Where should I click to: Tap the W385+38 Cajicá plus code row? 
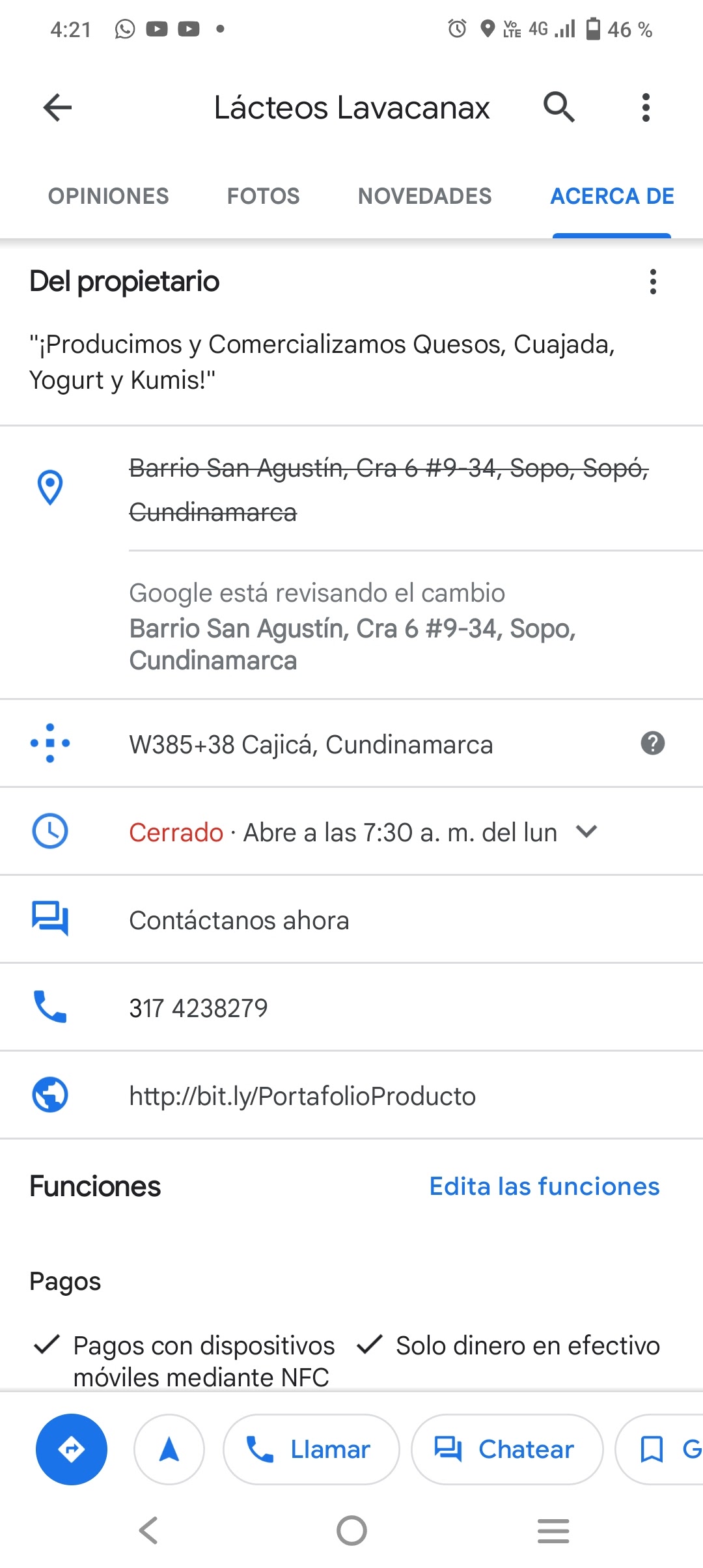311,744
